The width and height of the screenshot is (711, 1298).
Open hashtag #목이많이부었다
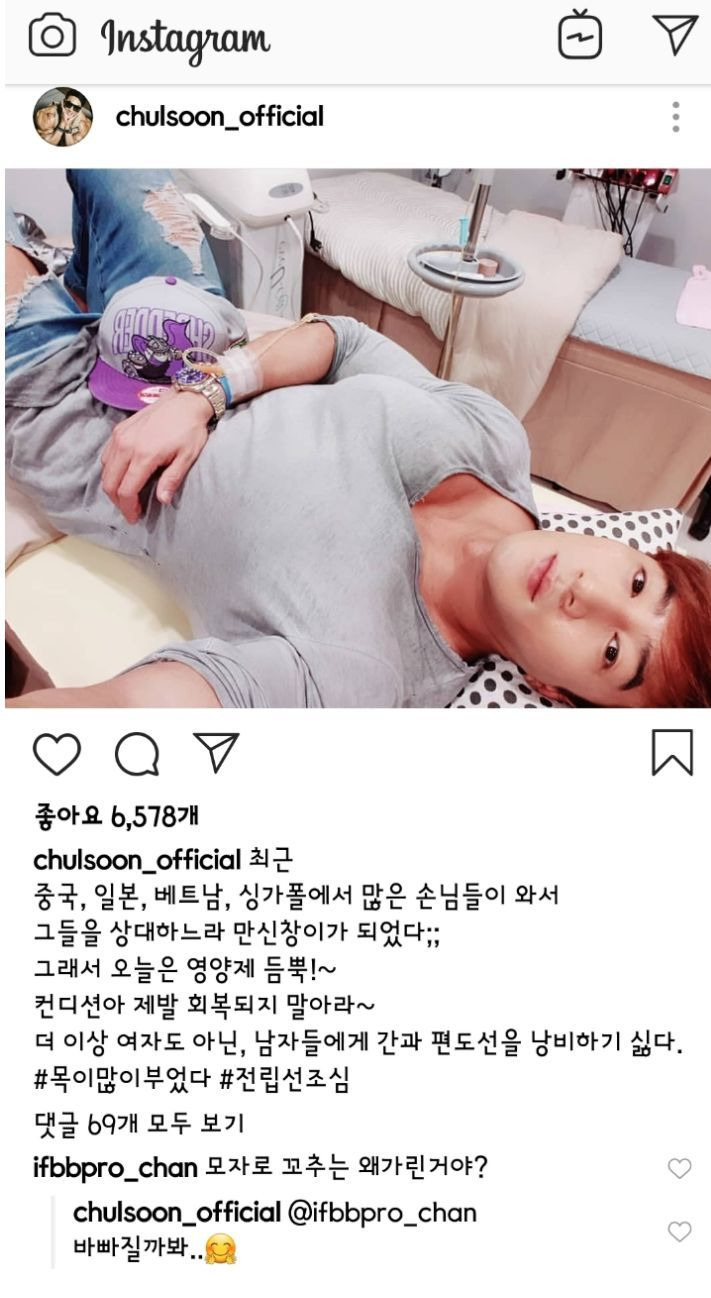point(120,1081)
